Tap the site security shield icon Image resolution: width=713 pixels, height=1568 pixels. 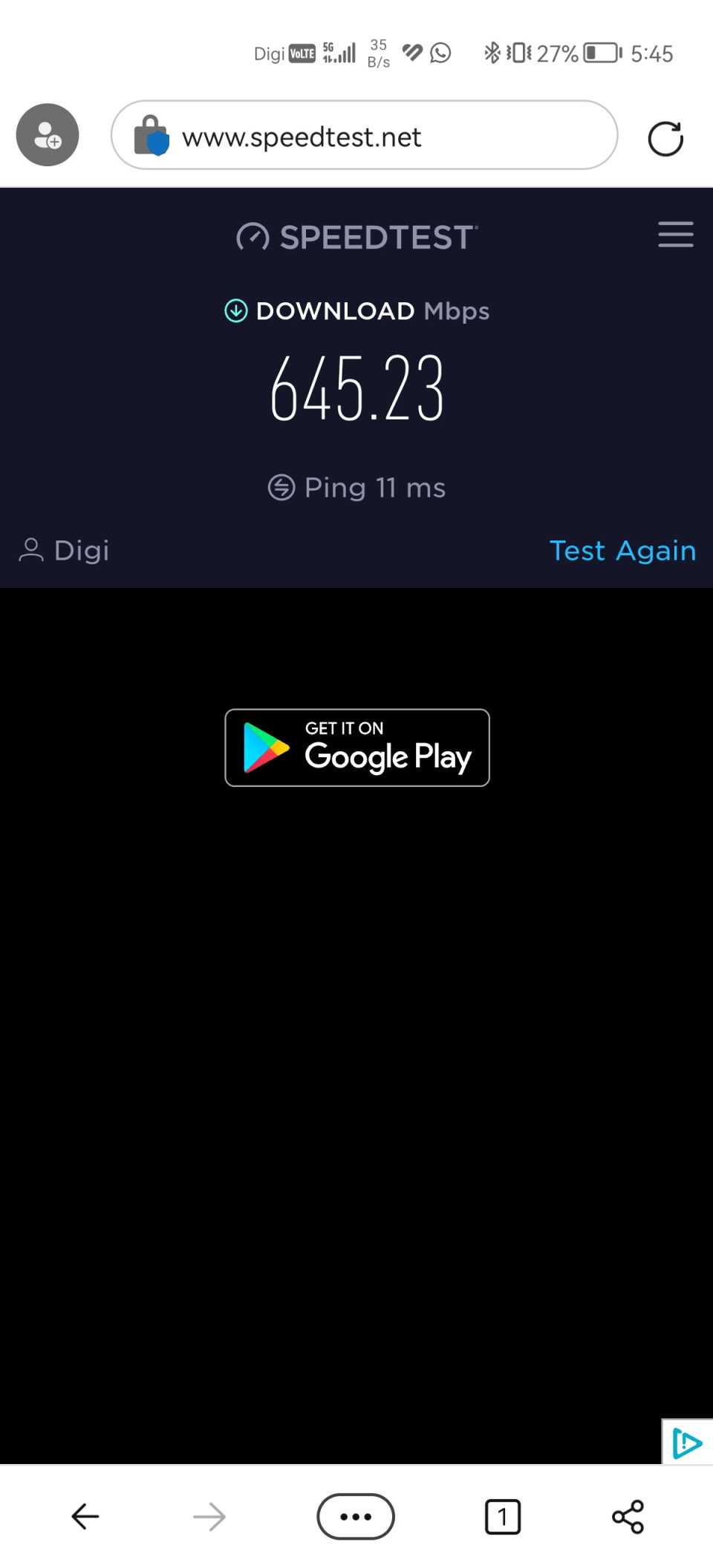pyautogui.click(x=152, y=137)
